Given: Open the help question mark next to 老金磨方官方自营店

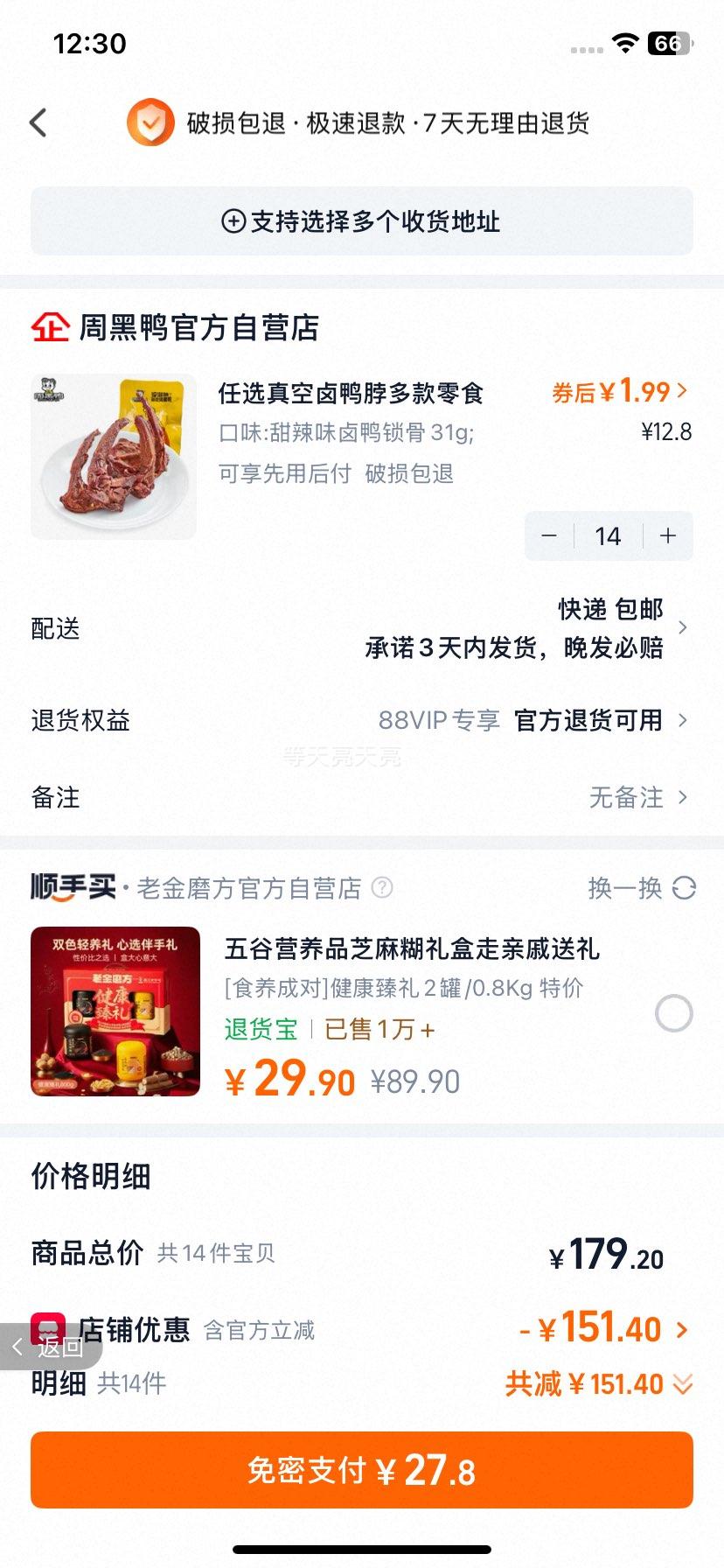Looking at the screenshot, I should [383, 889].
